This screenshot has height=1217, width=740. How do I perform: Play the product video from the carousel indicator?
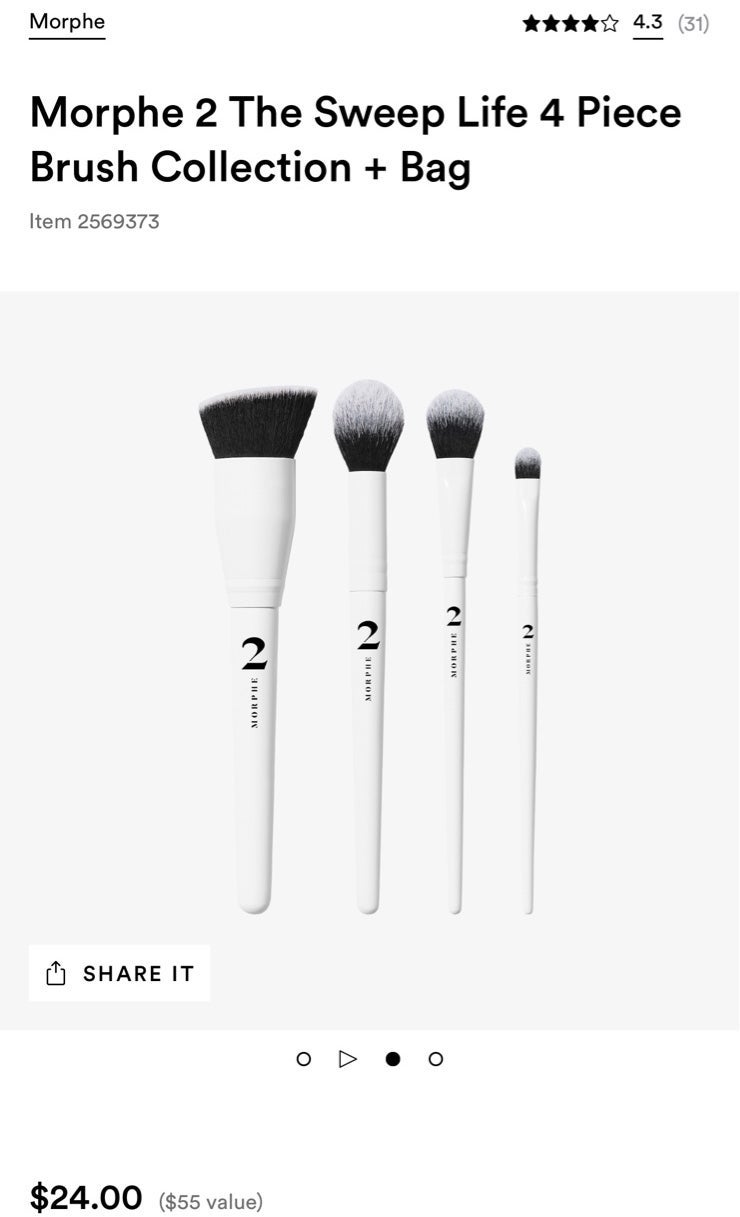coord(348,1059)
